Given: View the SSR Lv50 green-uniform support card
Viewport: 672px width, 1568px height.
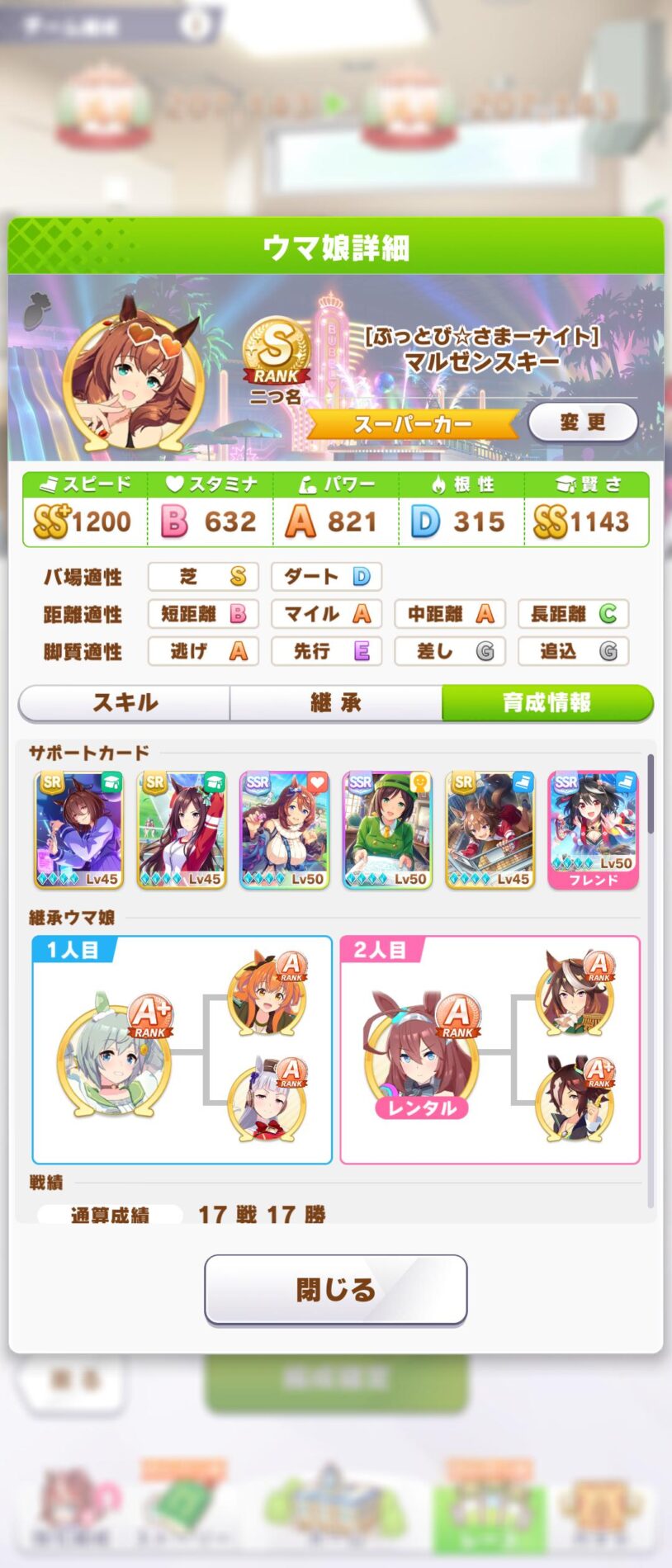Looking at the screenshot, I should [387, 829].
